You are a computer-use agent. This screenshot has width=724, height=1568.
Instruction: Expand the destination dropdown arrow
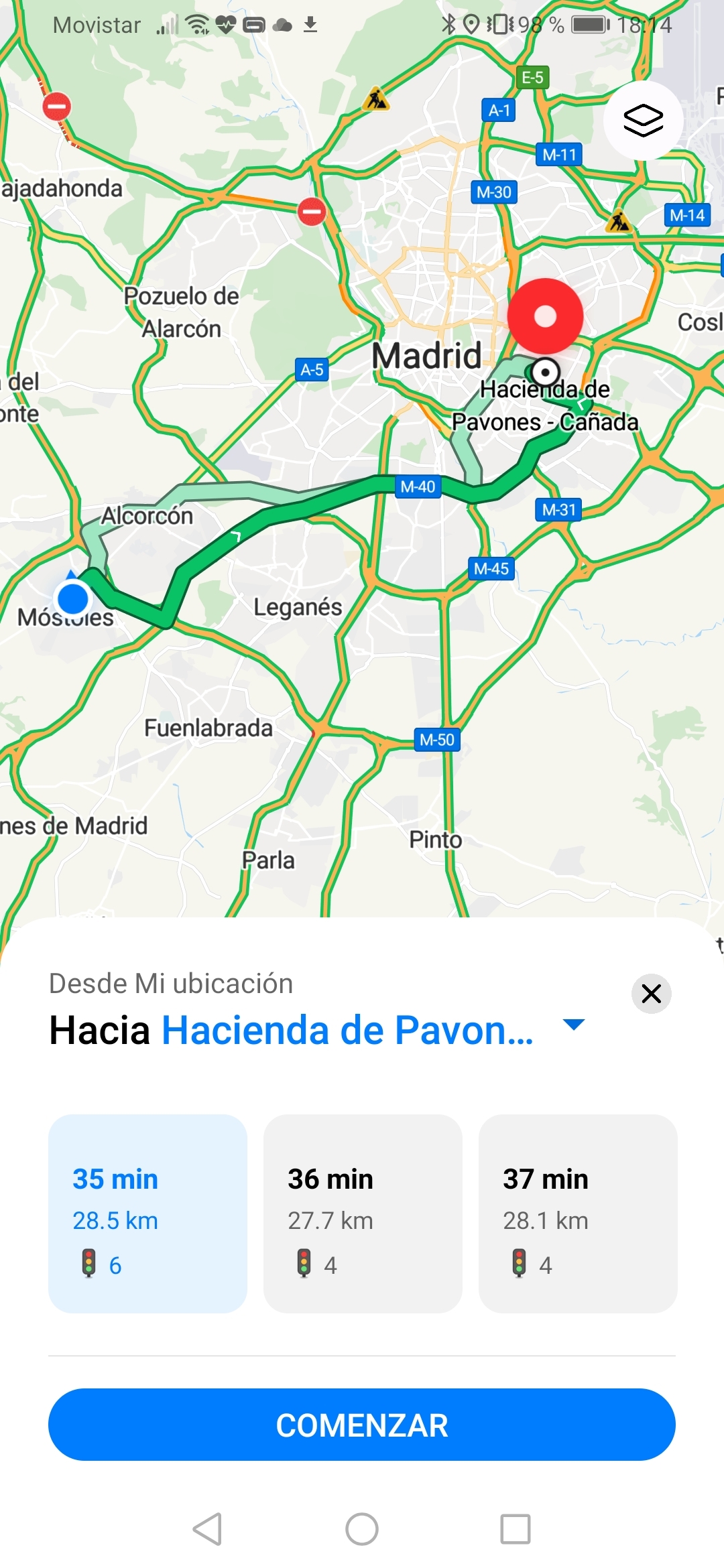pos(574,1025)
